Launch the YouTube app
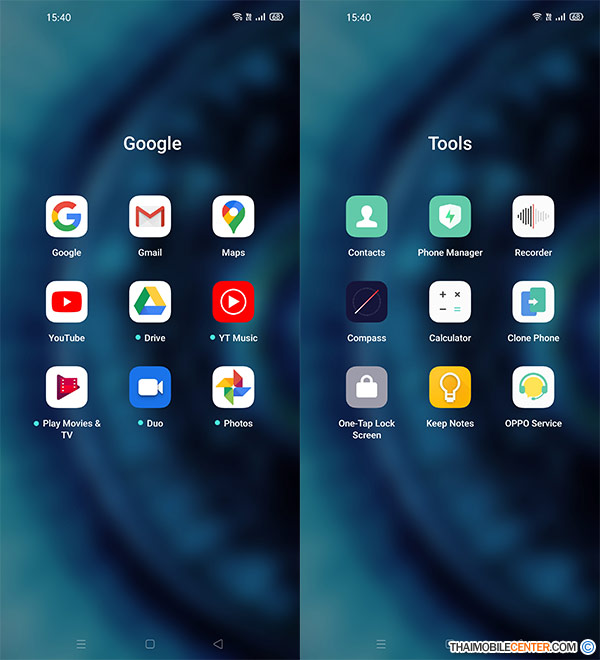The height and width of the screenshot is (660, 600). click(x=67, y=301)
